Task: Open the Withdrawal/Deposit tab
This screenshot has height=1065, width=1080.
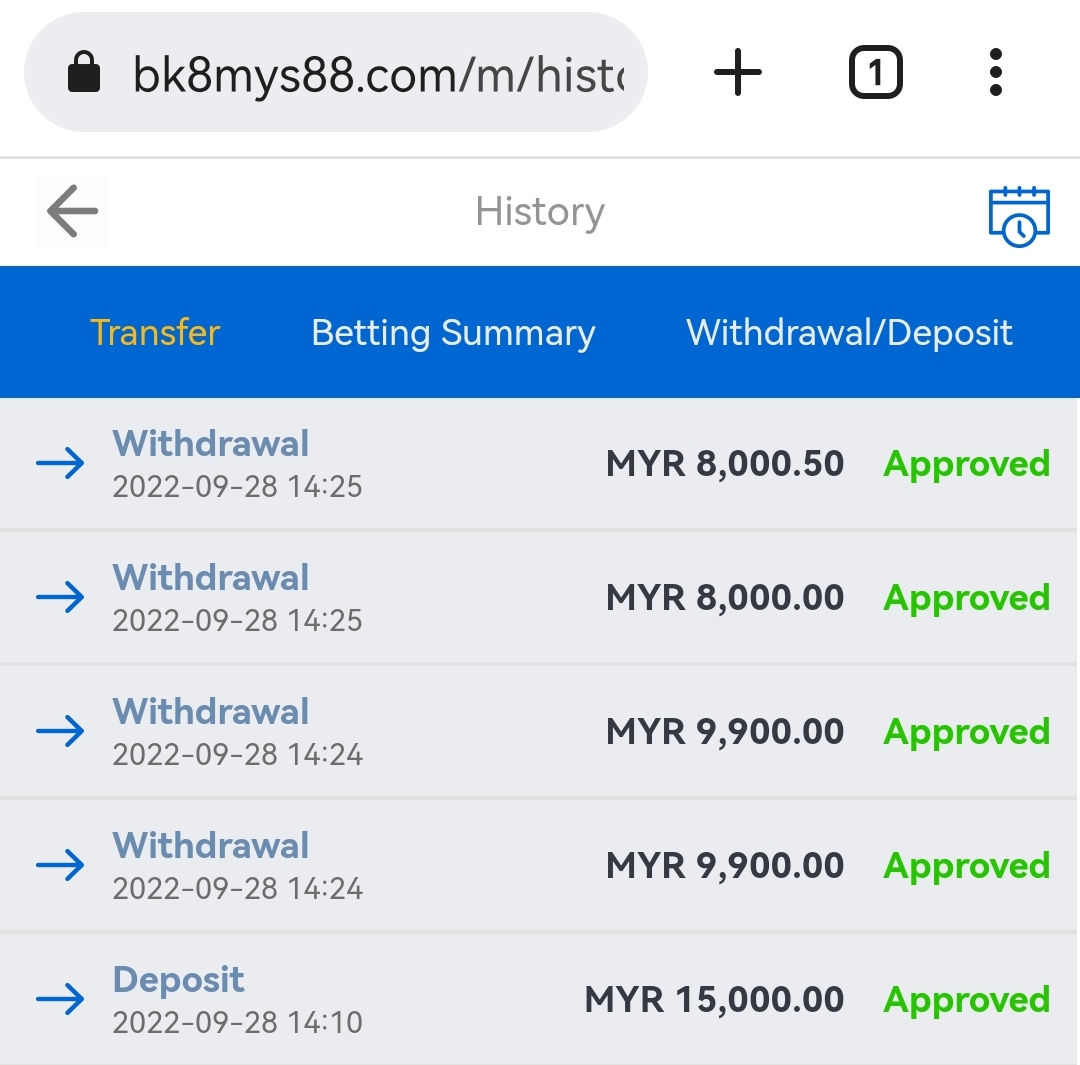Action: pyautogui.click(x=849, y=333)
